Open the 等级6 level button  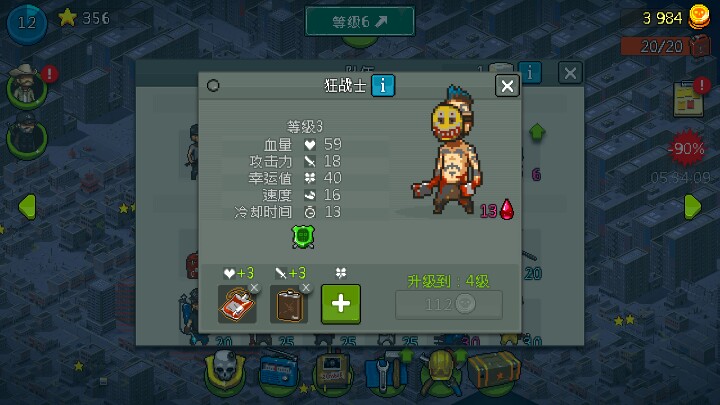(359, 20)
